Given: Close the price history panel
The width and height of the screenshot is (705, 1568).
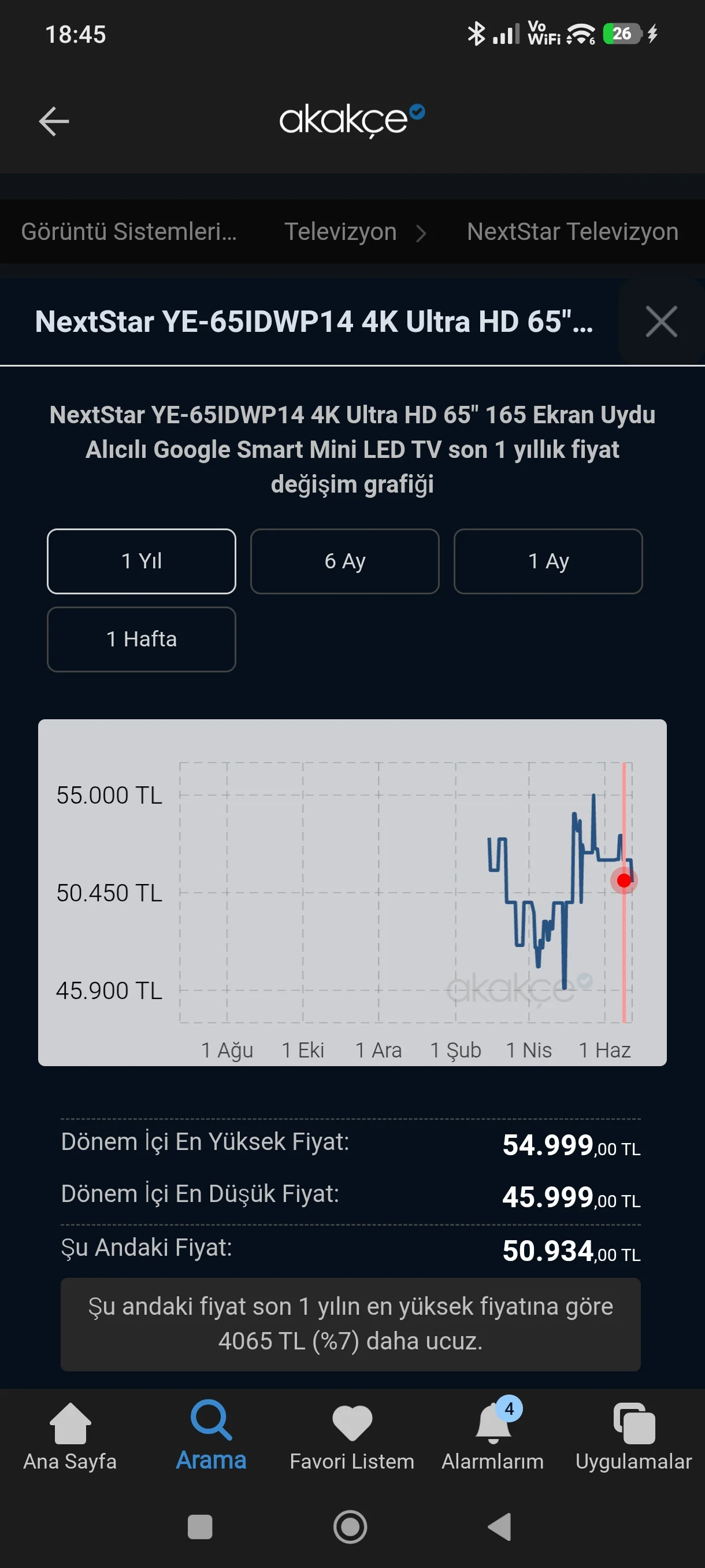Looking at the screenshot, I should pyautogui.click(x=661, y=321).
